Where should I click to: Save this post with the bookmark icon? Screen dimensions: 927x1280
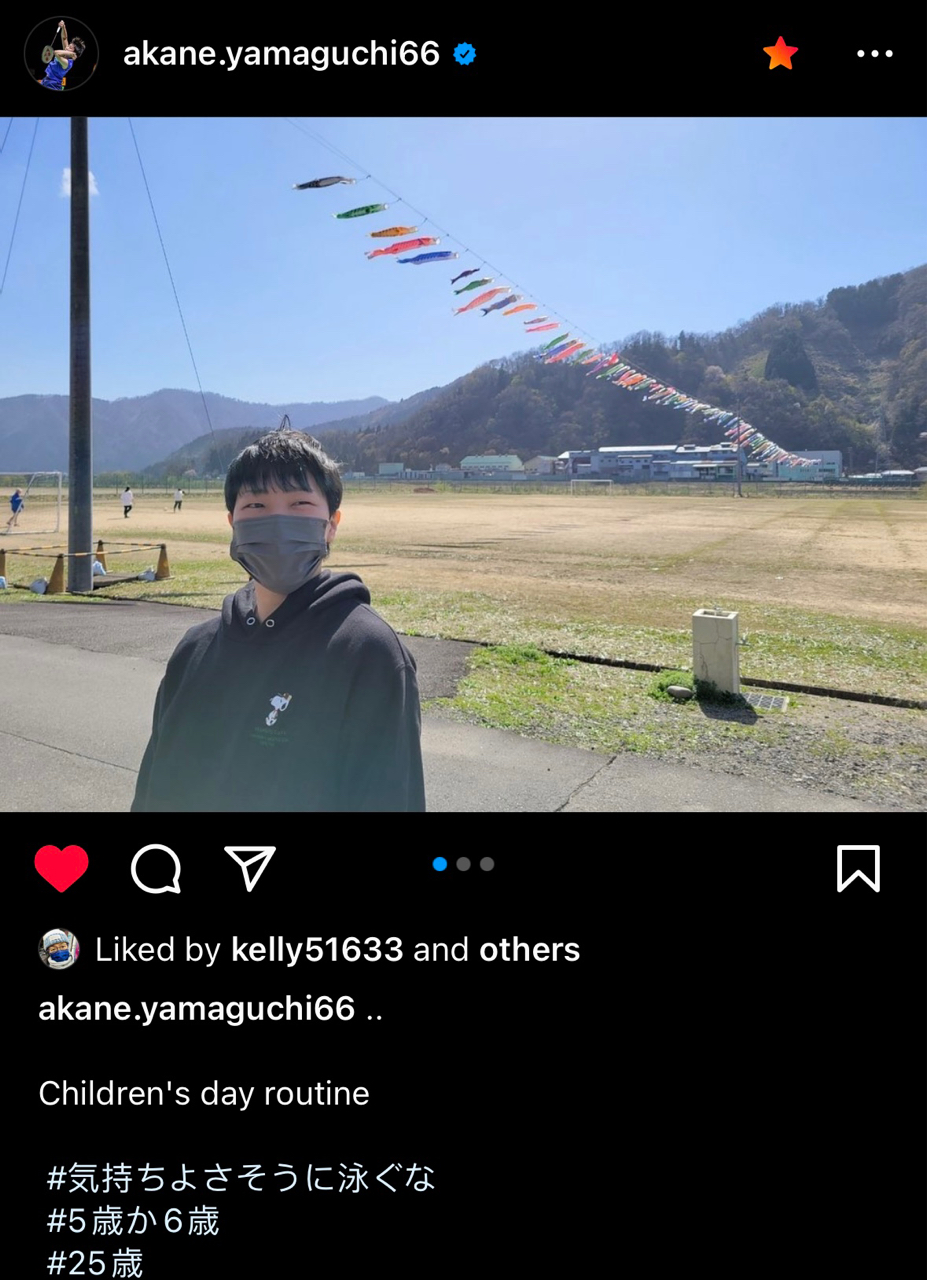click(858, 867)
